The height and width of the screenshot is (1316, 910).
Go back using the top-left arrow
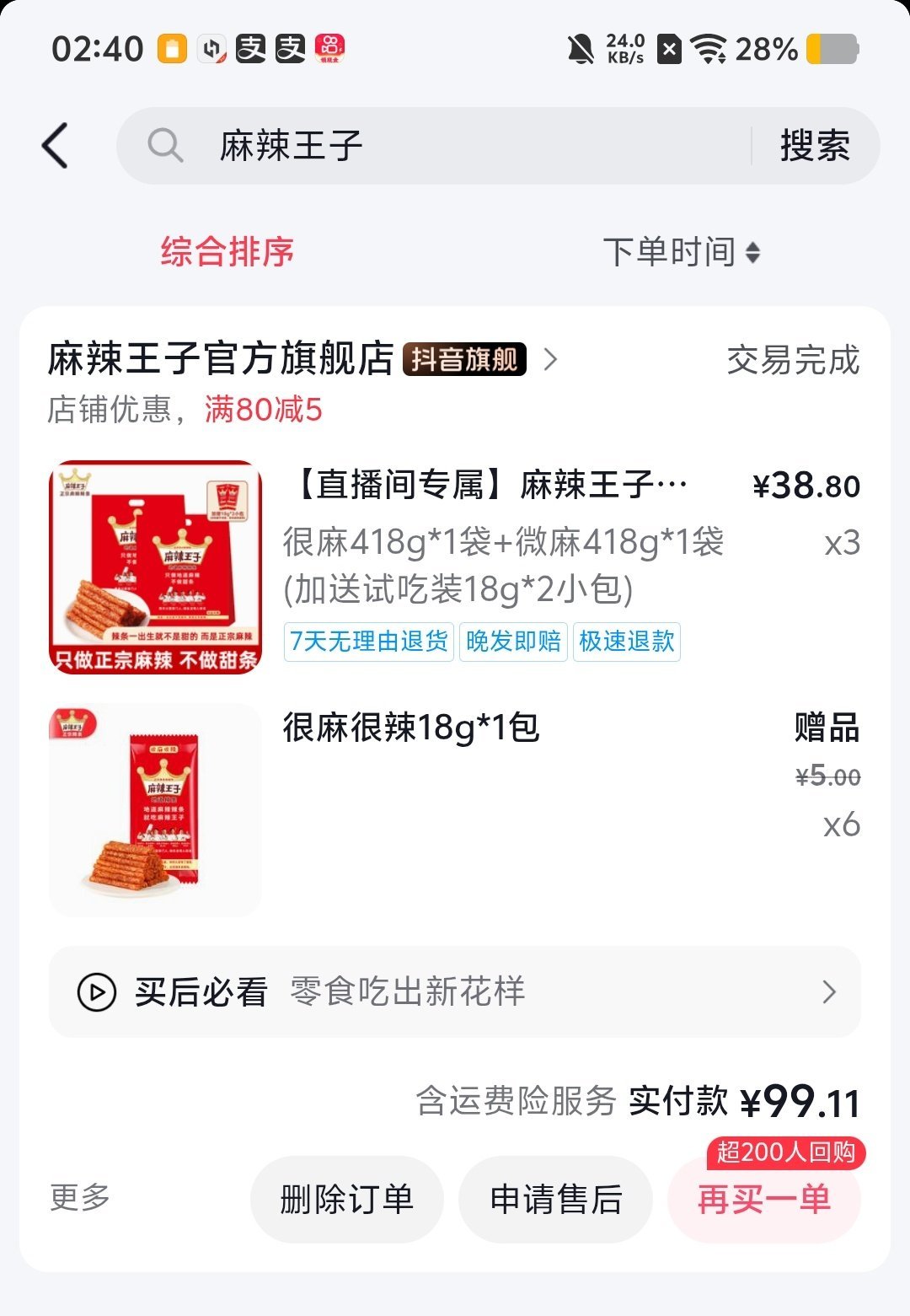pos(56,146)
